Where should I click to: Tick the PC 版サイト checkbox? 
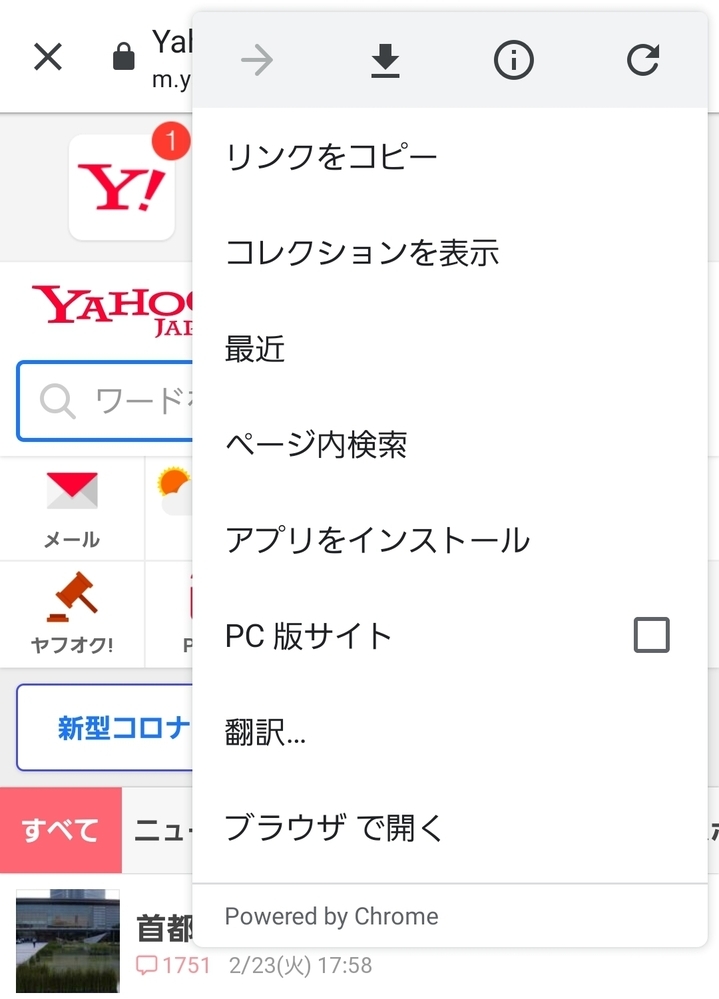tap(651, 635)
